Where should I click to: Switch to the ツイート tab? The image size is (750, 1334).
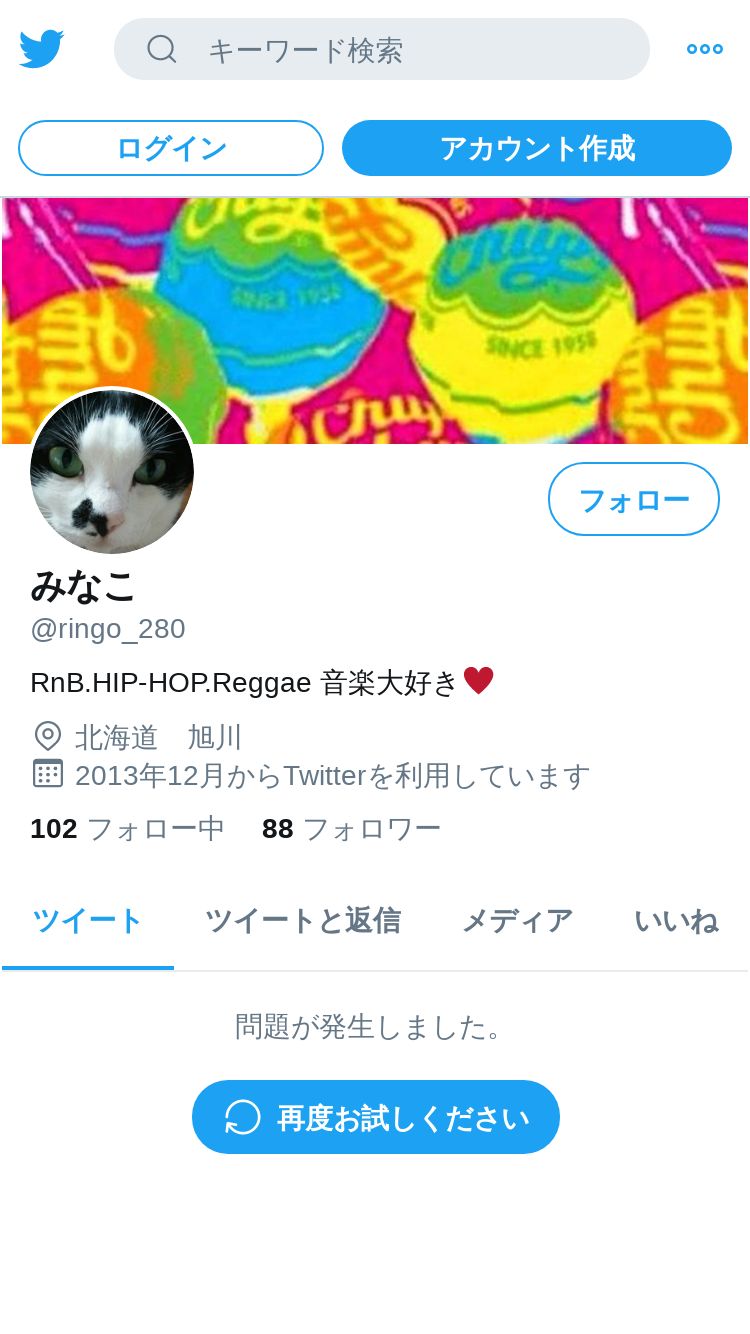[88, 921]
